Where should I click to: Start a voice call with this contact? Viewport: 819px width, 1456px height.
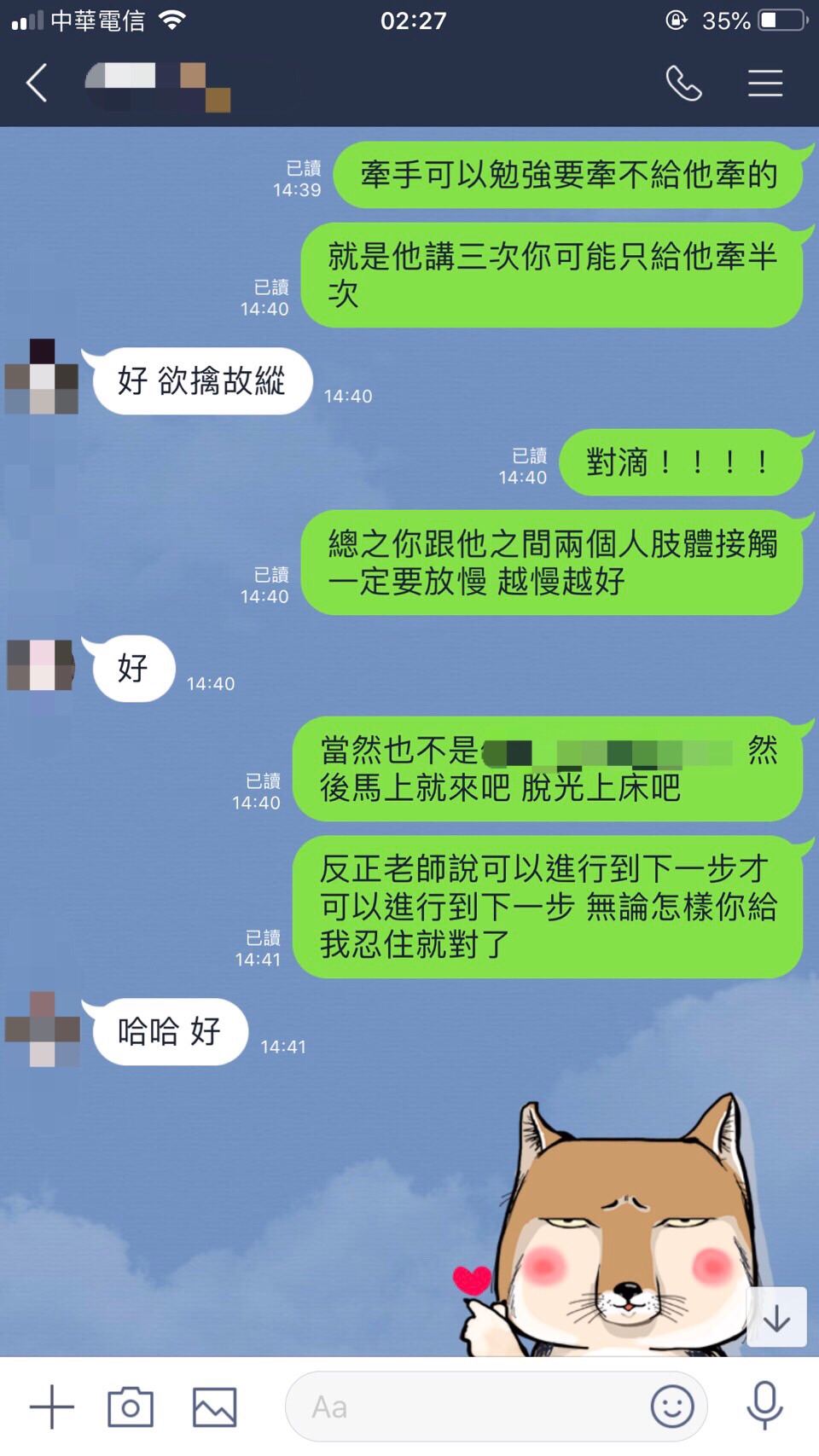[683, 84]
